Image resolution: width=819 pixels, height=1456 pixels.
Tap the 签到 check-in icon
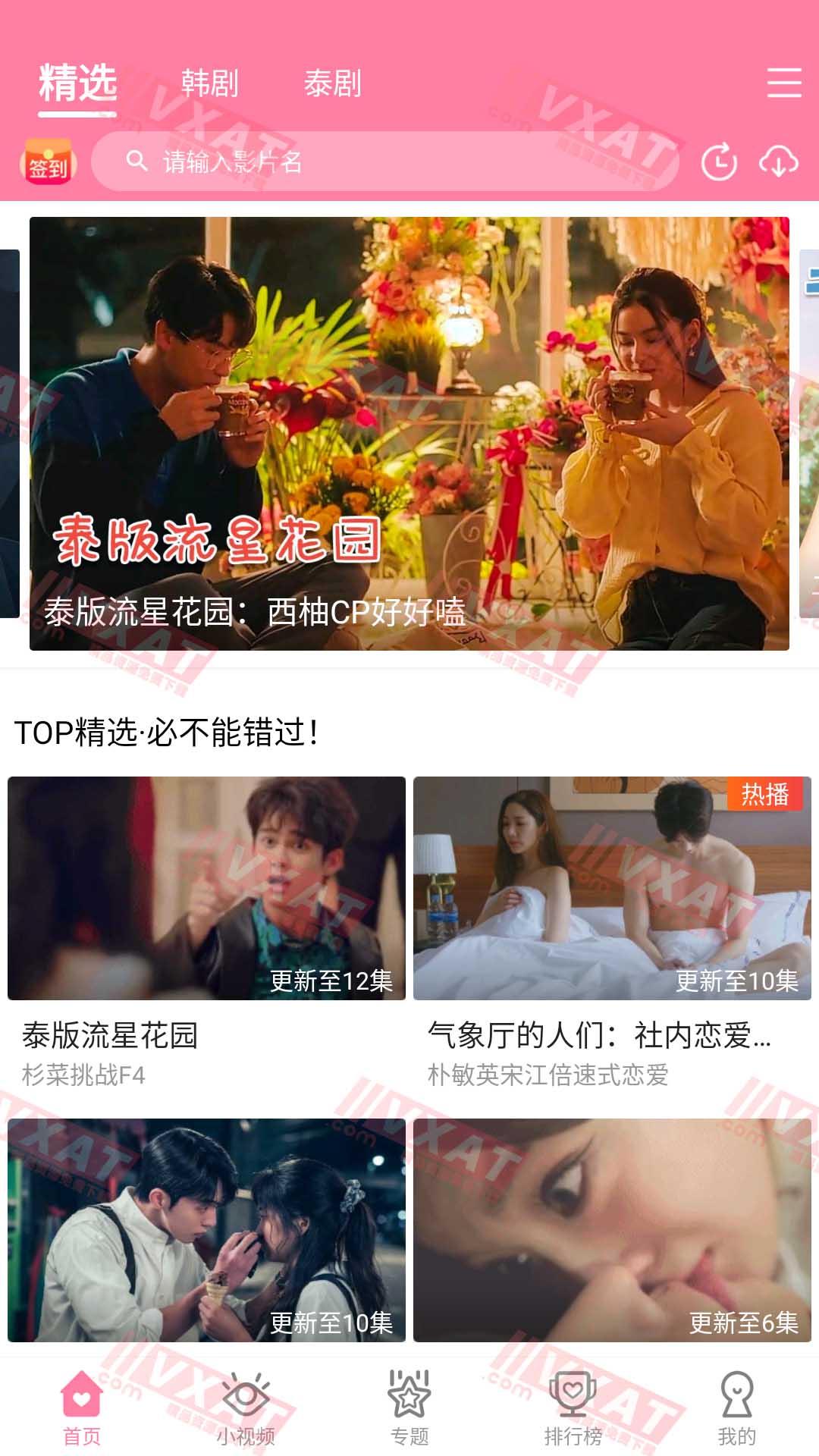tap(48, 162)
